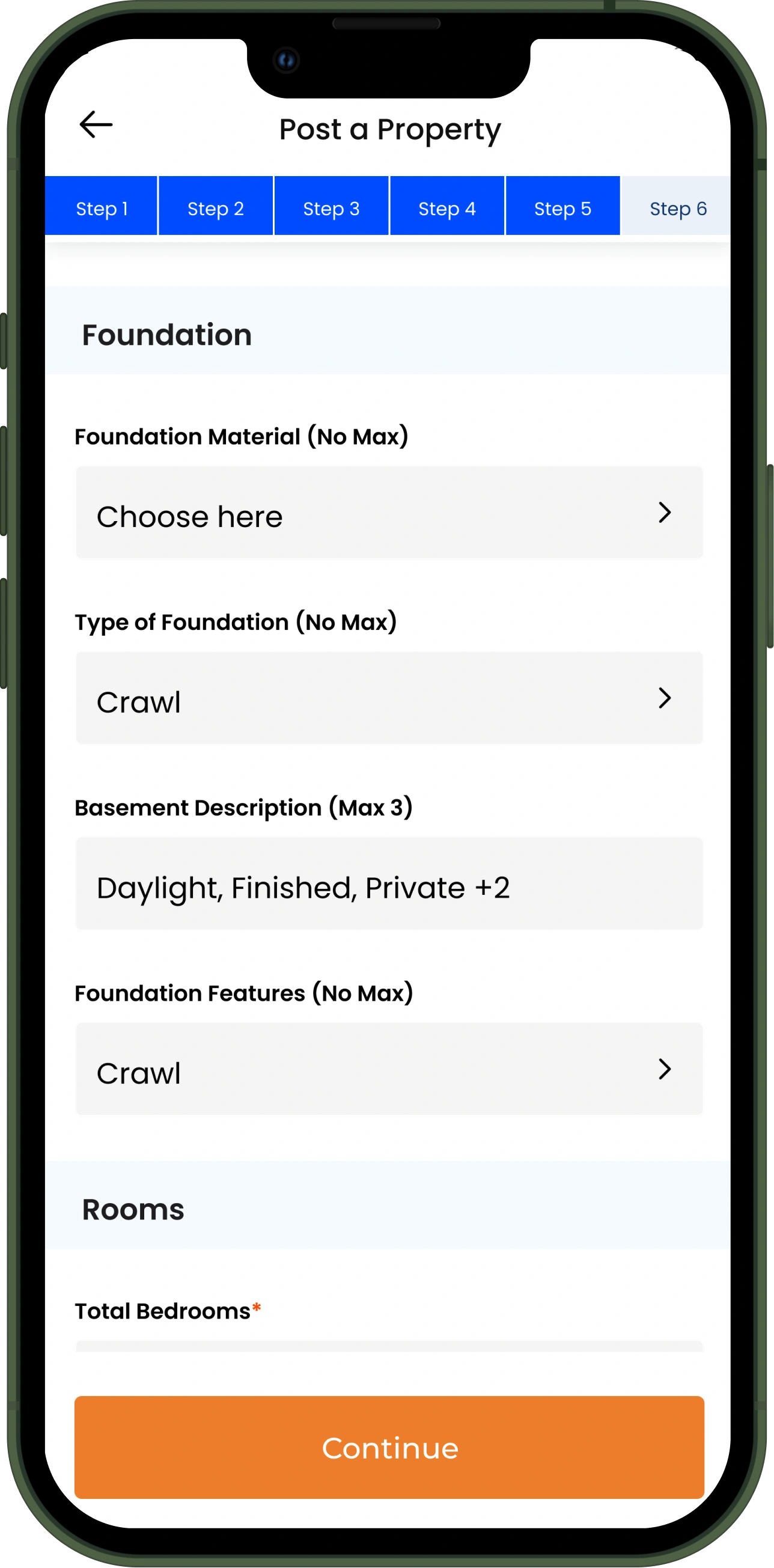Jump to Step 3
The height and width of the screenshot is (1568, 774).
pyautogui.click(x=331, y=208)
